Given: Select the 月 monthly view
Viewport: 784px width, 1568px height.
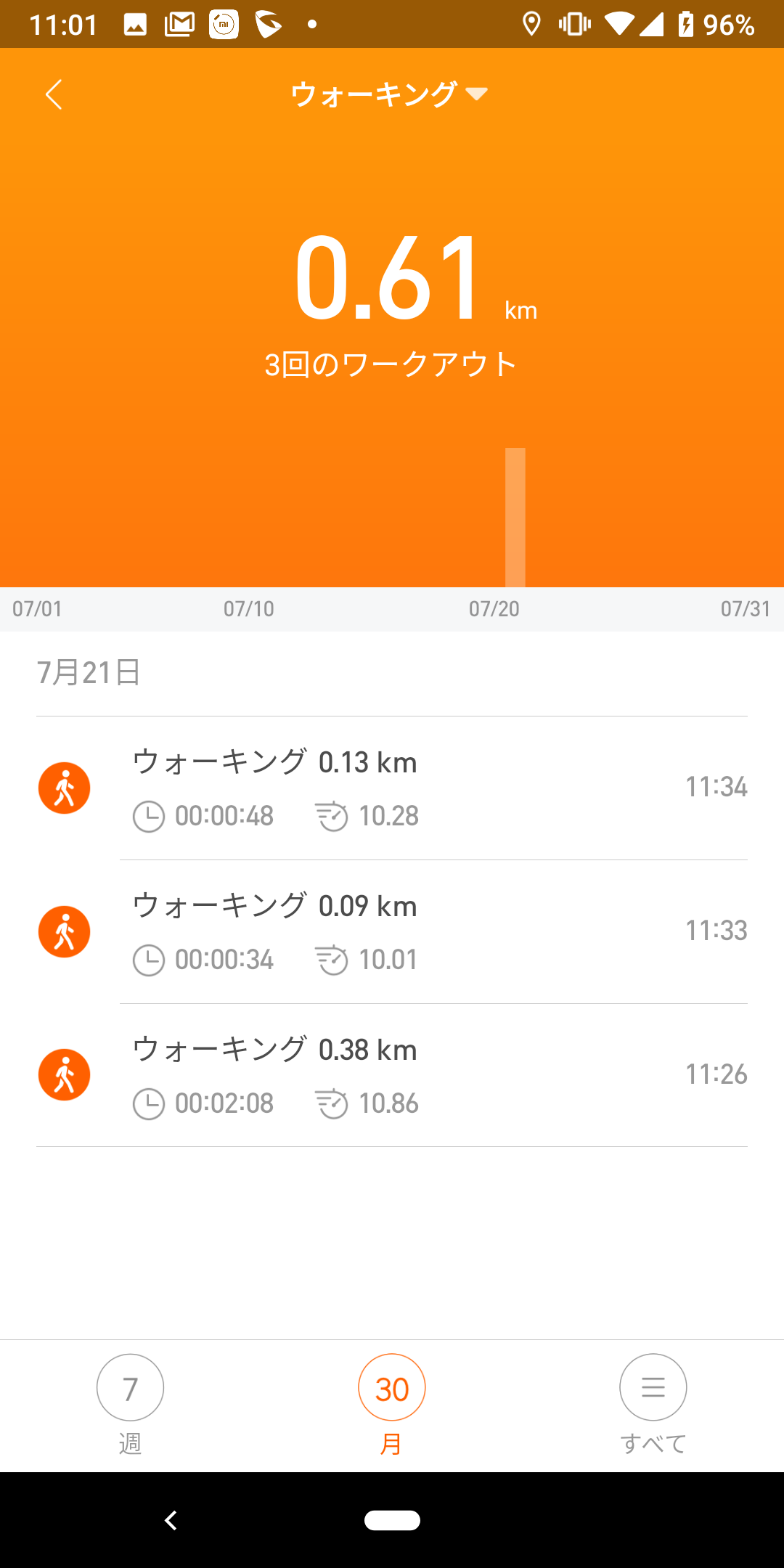Looking at the screenshot, I should coord(391,1404).
